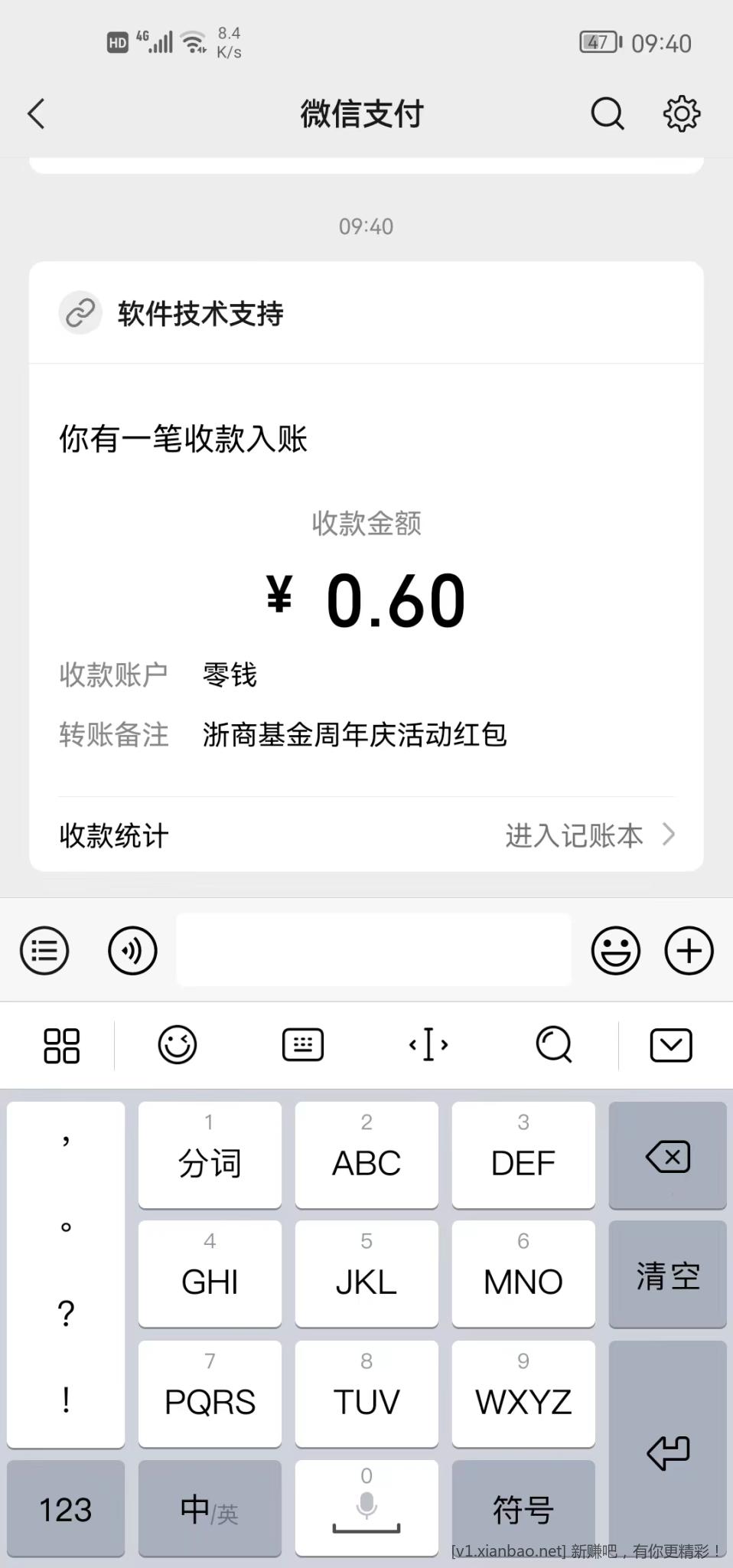733x1568 pixels.
Task: Tap the backspace key
Action: [x=667, y=1156]
